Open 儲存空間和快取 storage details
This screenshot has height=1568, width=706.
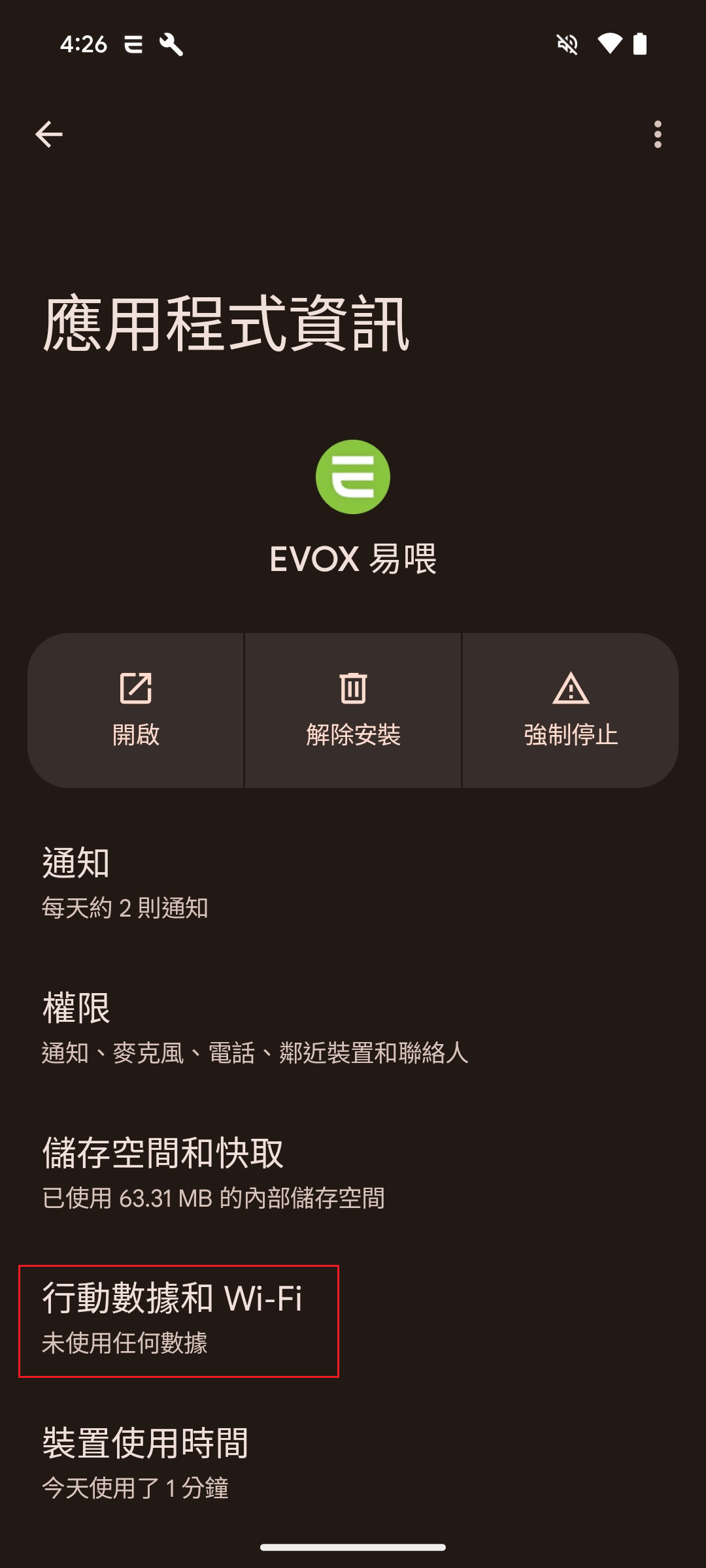click(x=353, y=1173)
